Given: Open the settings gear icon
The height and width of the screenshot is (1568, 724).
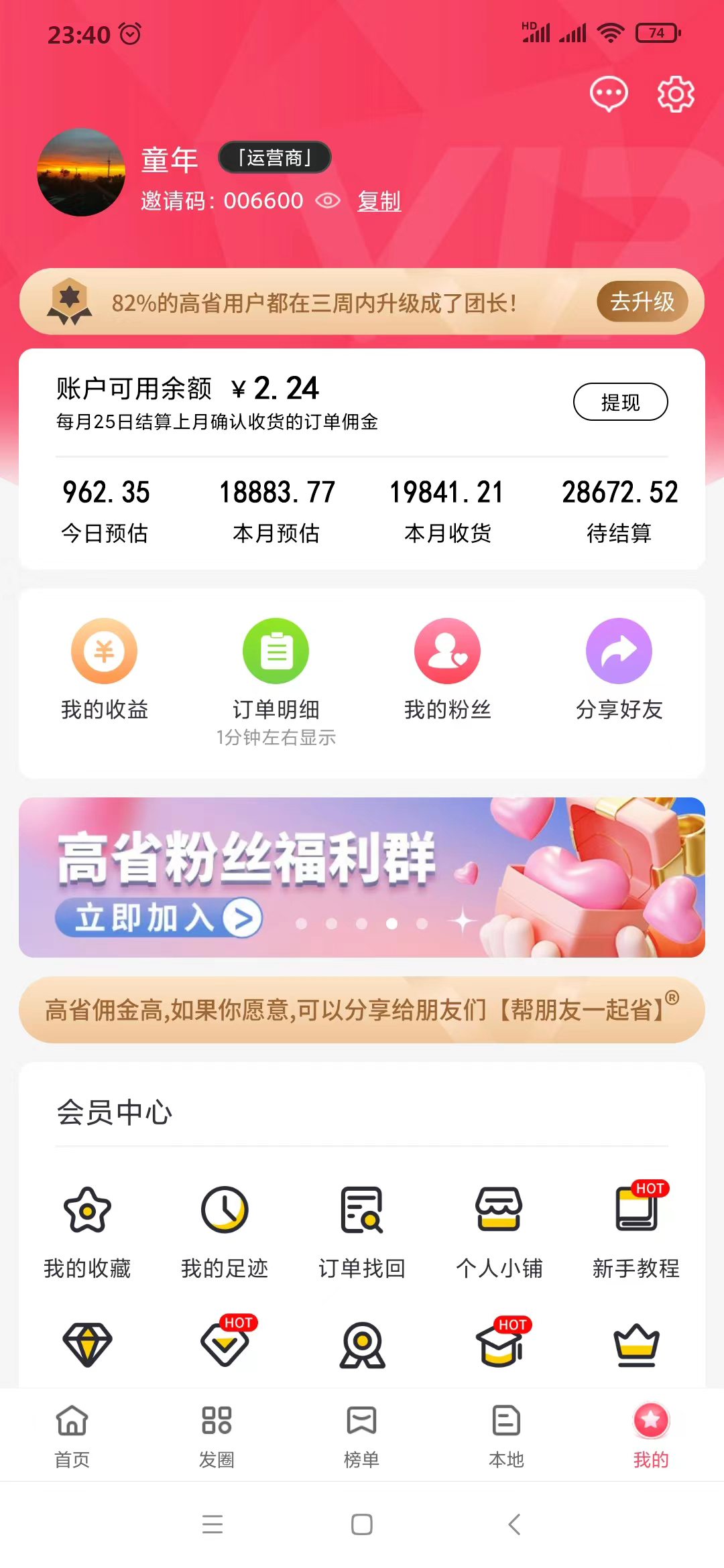Looking at the screenshot, I should (x=675, y=94).
